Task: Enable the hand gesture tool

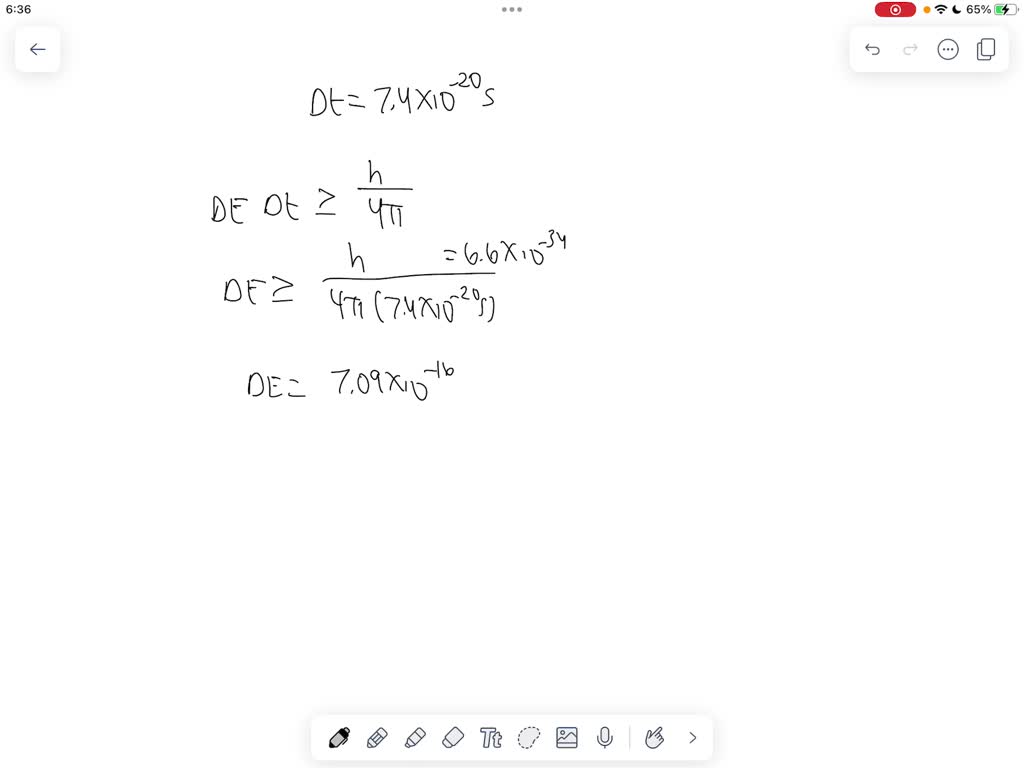Action: (654, 738)
